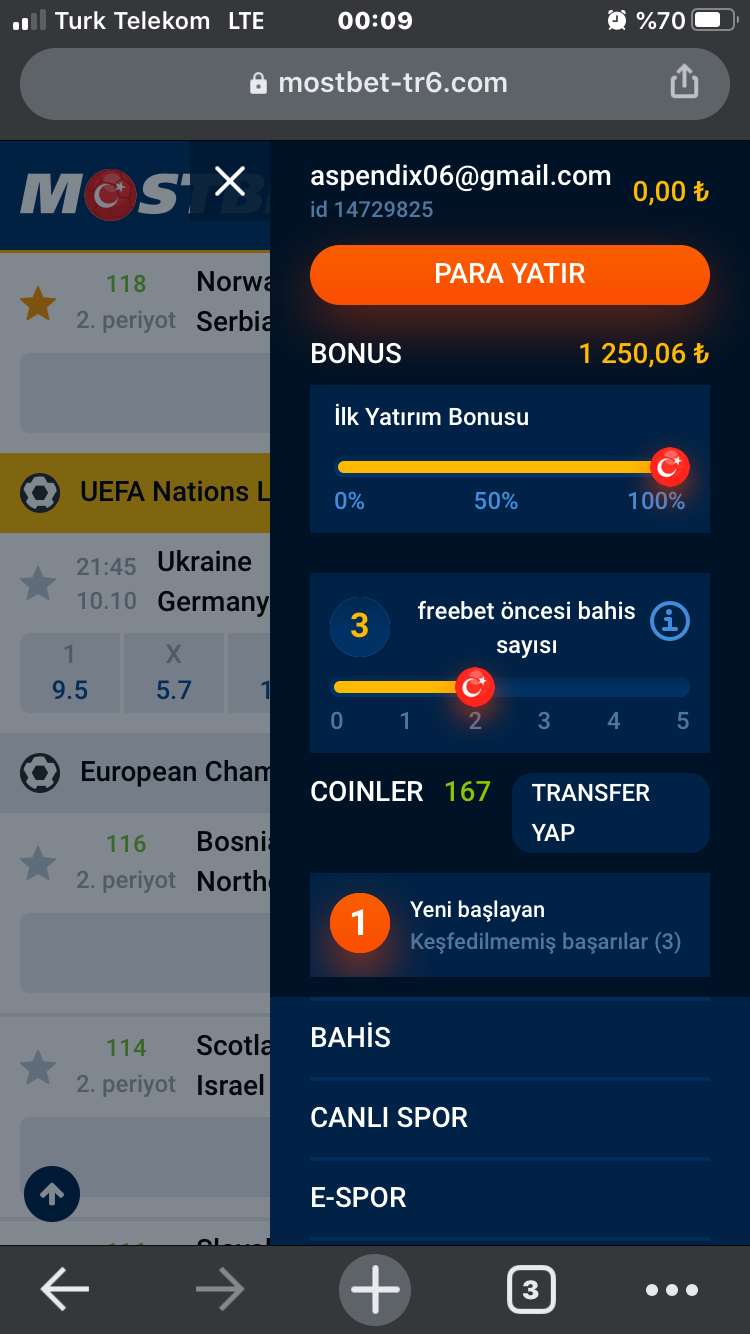Image resolution: width=750 pixels, height=1334 pixels.
Task: Tap the mostbet-tr6.com address field
Action: point(375,83)
